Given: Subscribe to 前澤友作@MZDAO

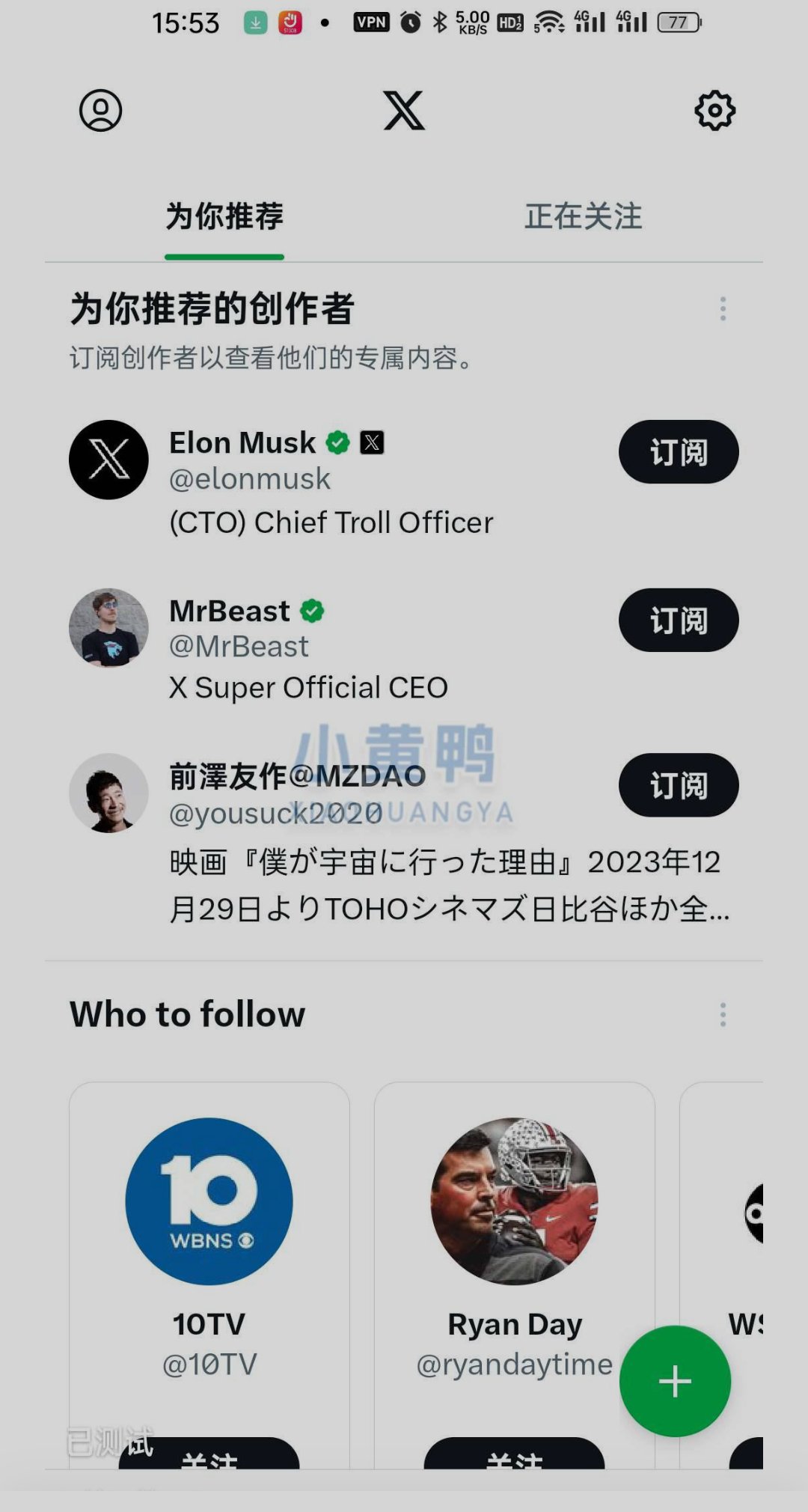Looking at the screenshot, I should 678,785.
